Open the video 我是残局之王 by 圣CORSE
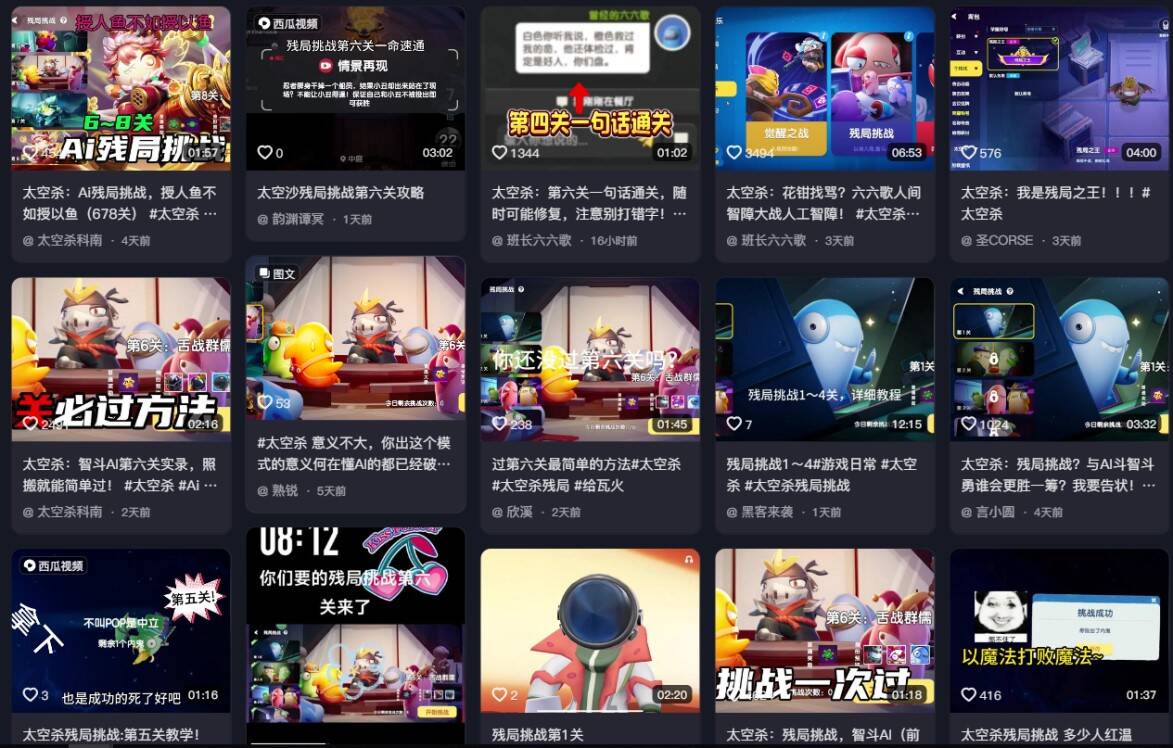This screenshot has width=1173, height=748. click(x=1059, y=88)
